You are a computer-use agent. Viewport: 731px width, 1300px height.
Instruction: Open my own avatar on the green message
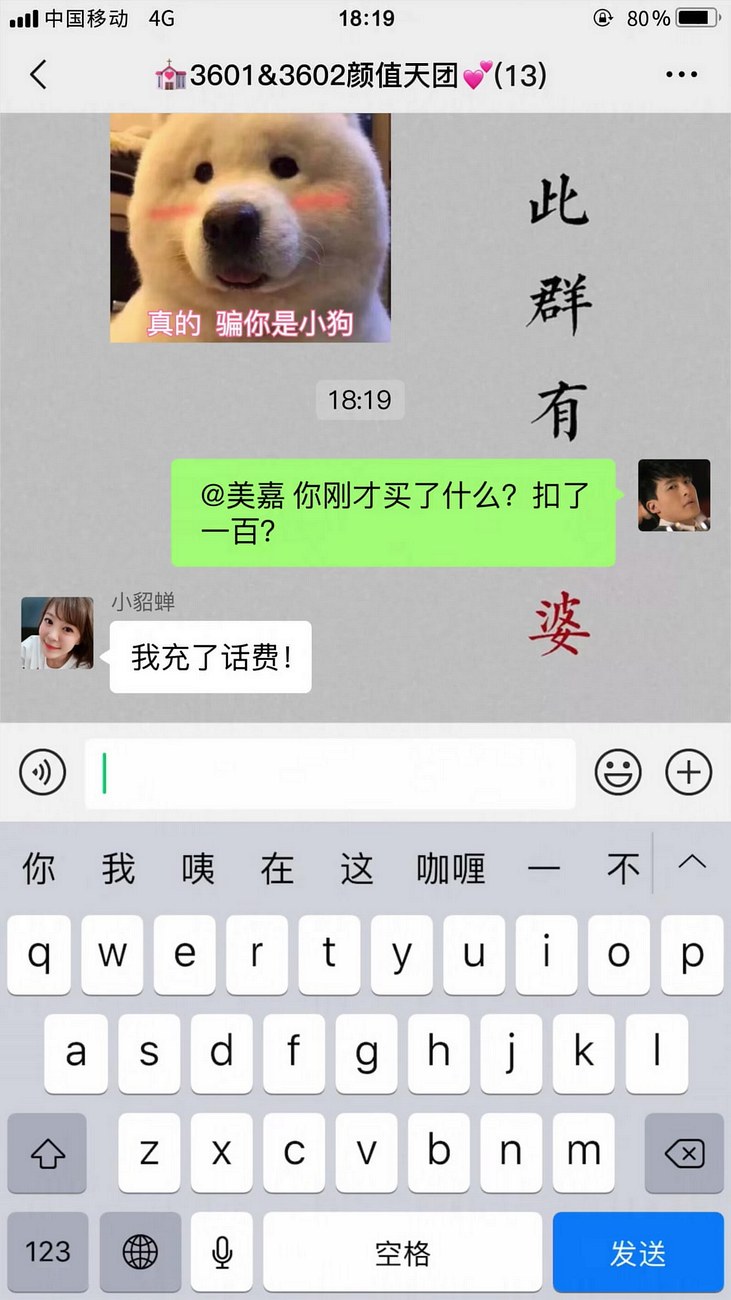tap(674, 495)
